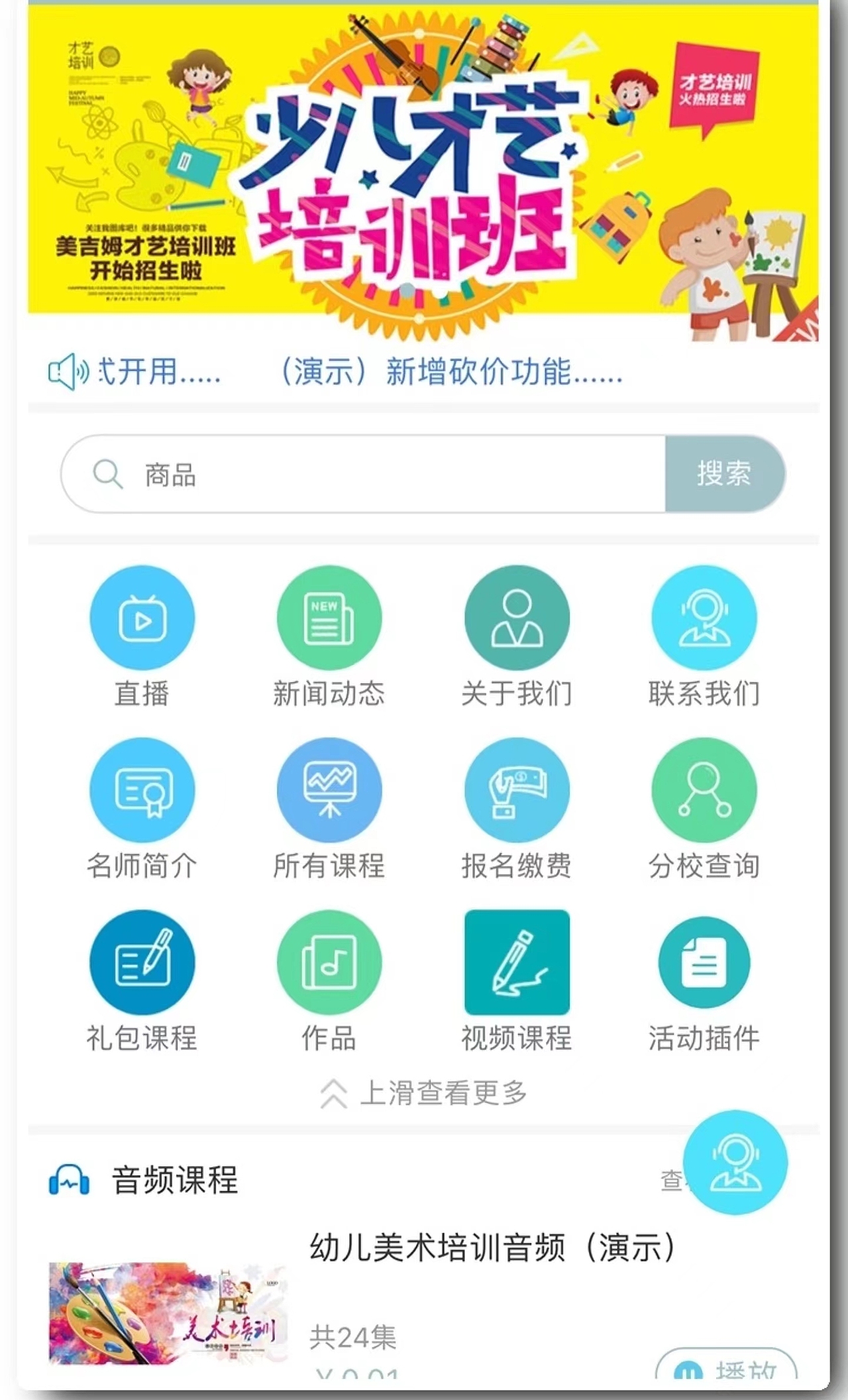The width and height of the screenshot is (848, 1400).
Task: Open 分校查询 branch school lookup
Action: [x=705, y=789]
